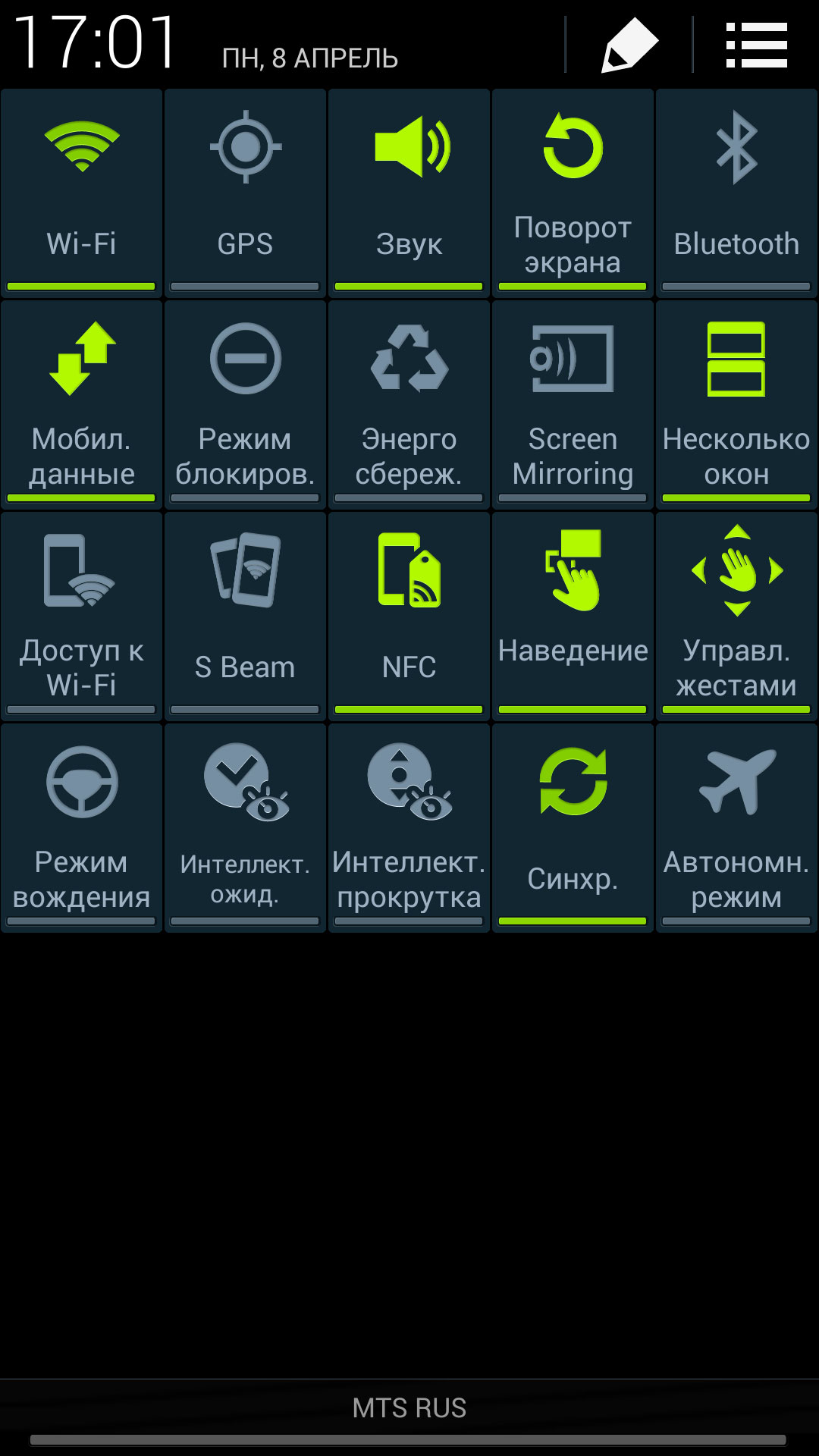Switch to the list view icon
Screen dimensions: 819x1456
tap(756, 45)
